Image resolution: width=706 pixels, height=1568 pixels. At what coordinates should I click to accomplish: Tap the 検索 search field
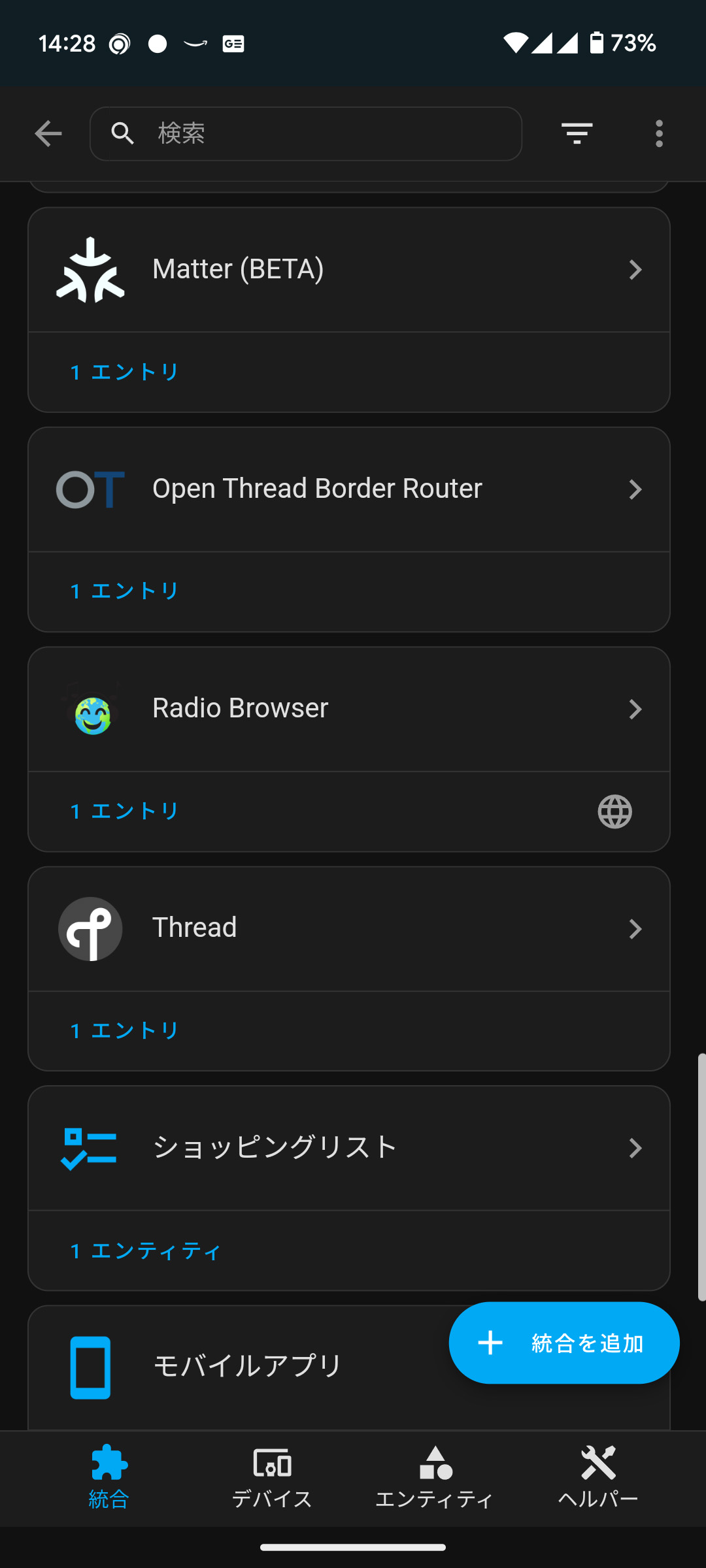click(305, 134)
